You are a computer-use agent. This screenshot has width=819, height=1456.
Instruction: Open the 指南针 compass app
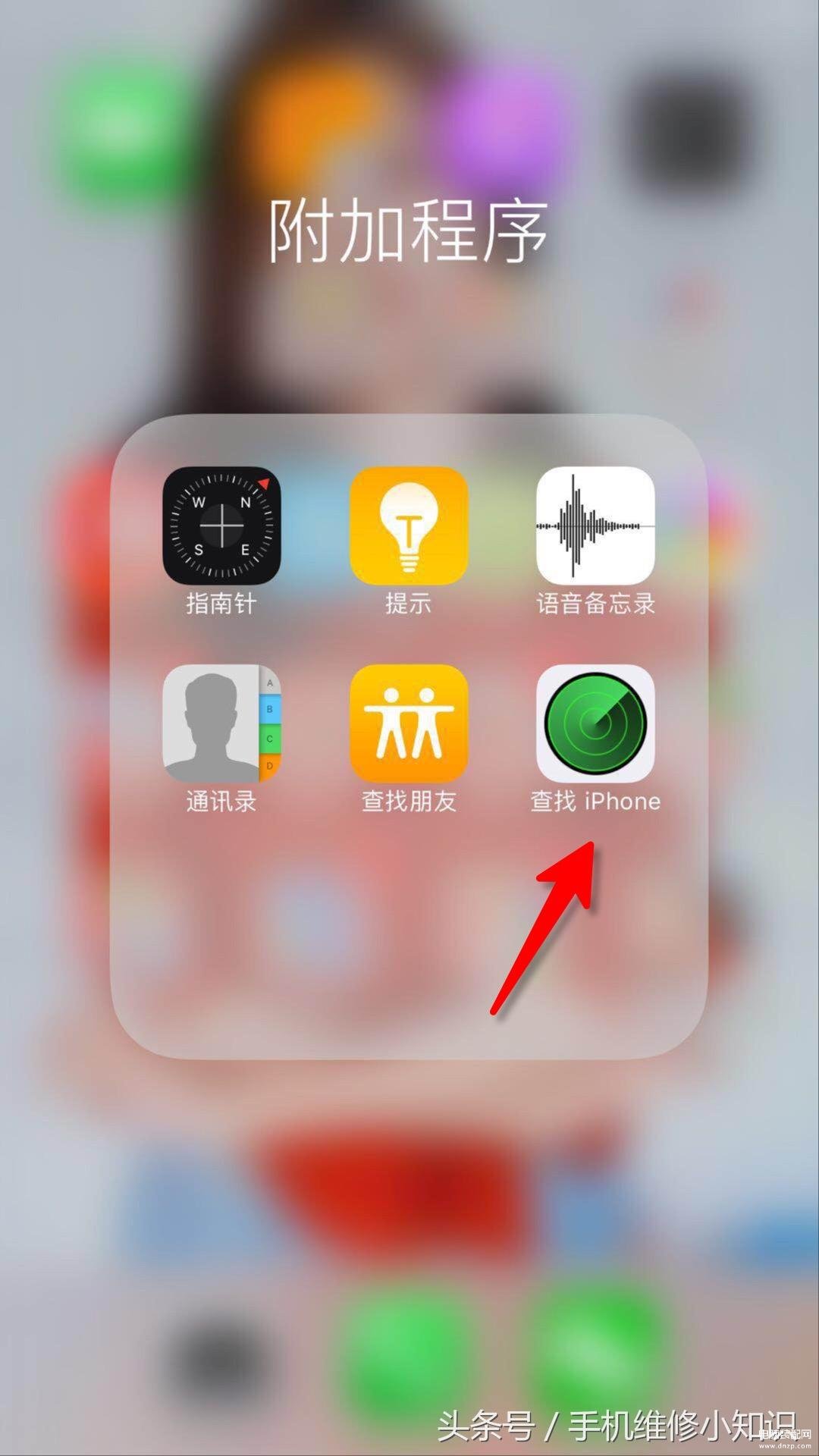coord(221,526)
